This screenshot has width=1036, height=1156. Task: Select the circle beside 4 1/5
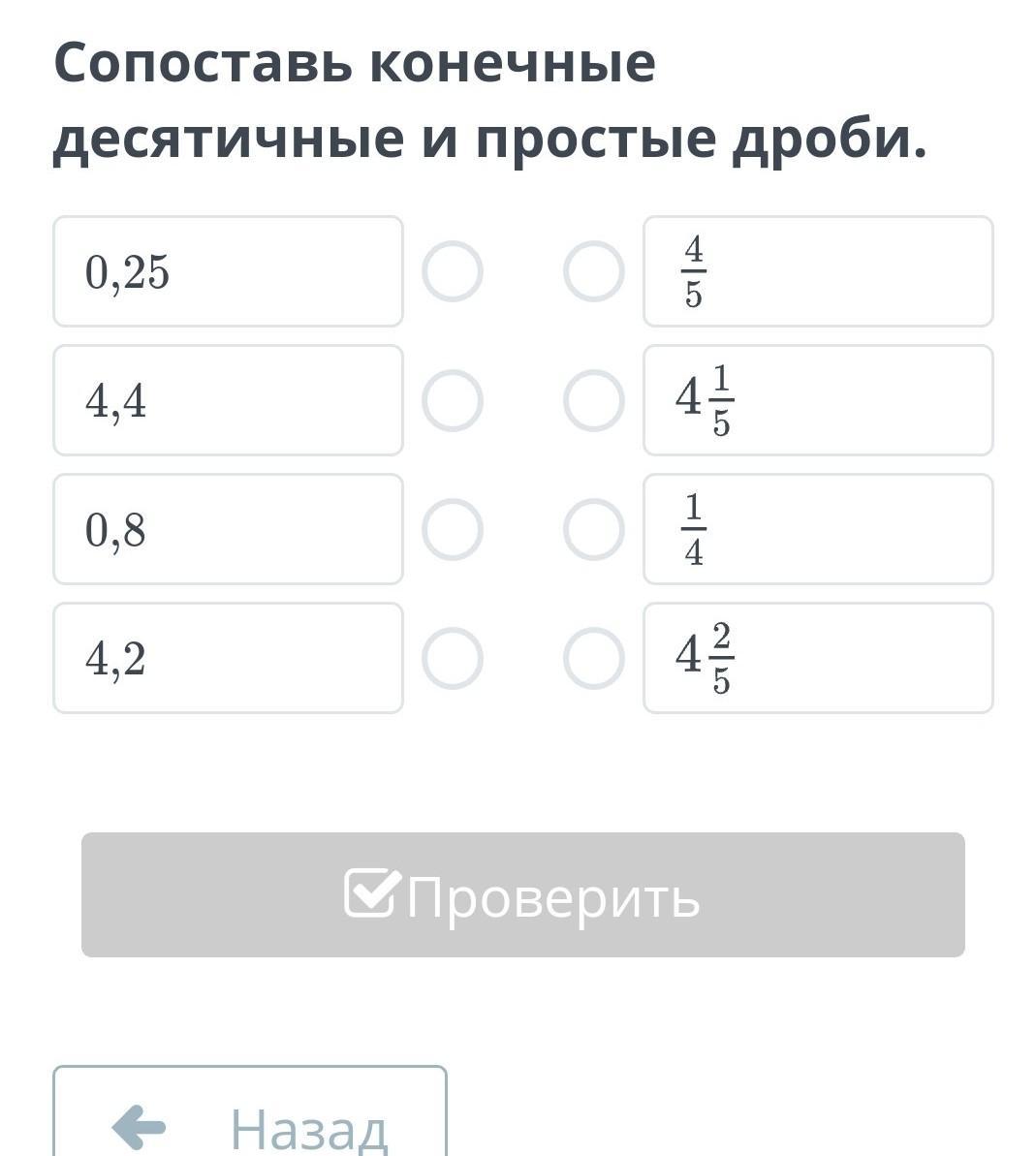pyautogui.click(x=593, y=400)
